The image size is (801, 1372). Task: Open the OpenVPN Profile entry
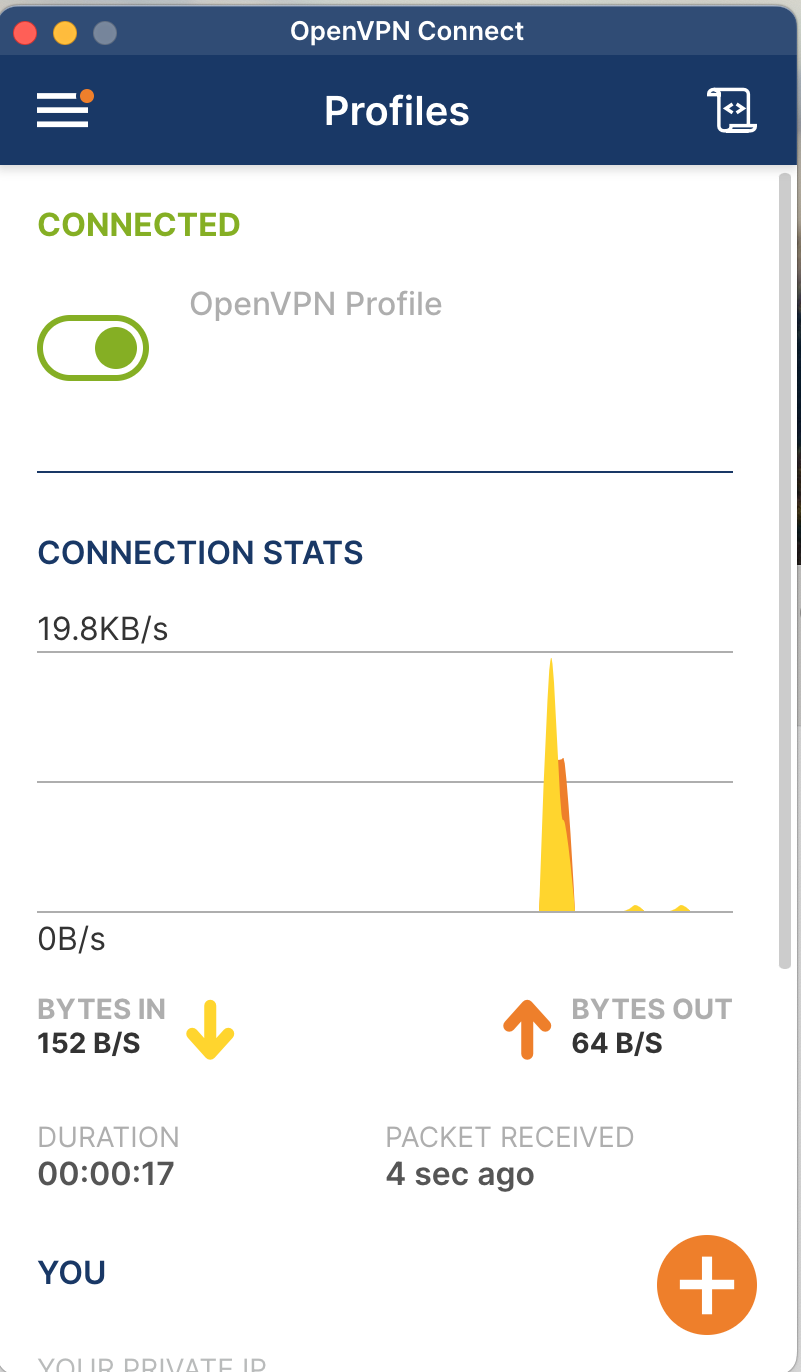315,304
